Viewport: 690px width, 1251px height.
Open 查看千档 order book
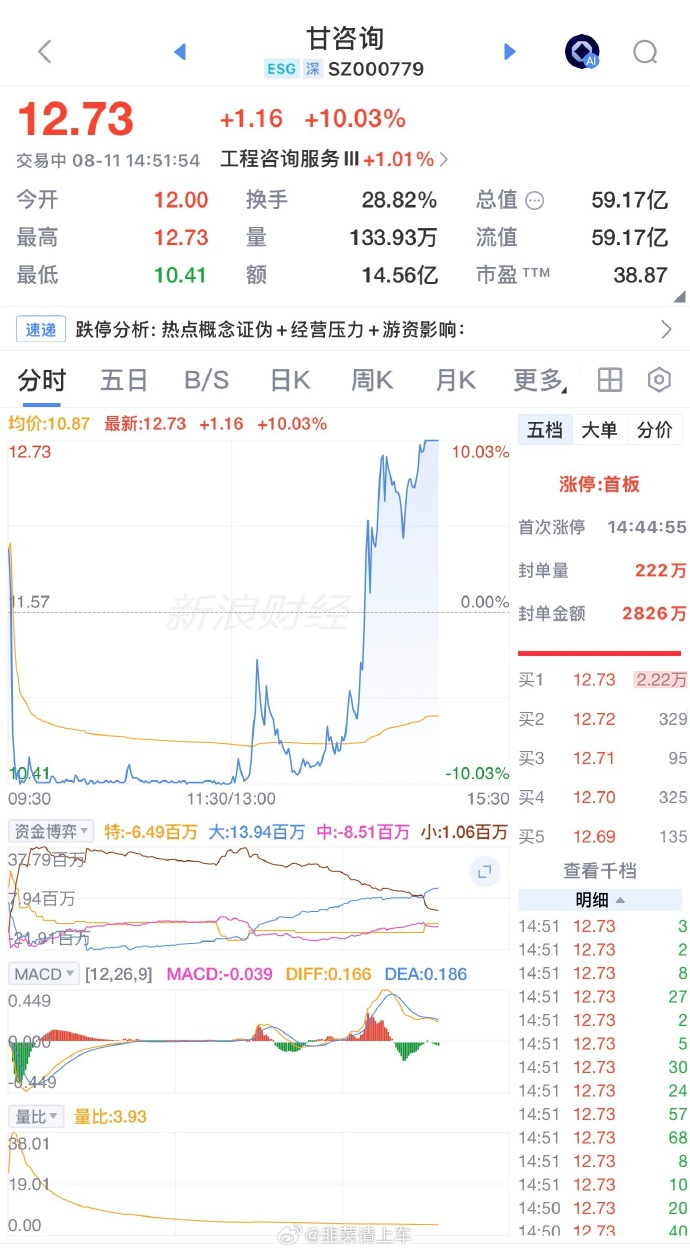pyautogui.click(x=600, y=870)
